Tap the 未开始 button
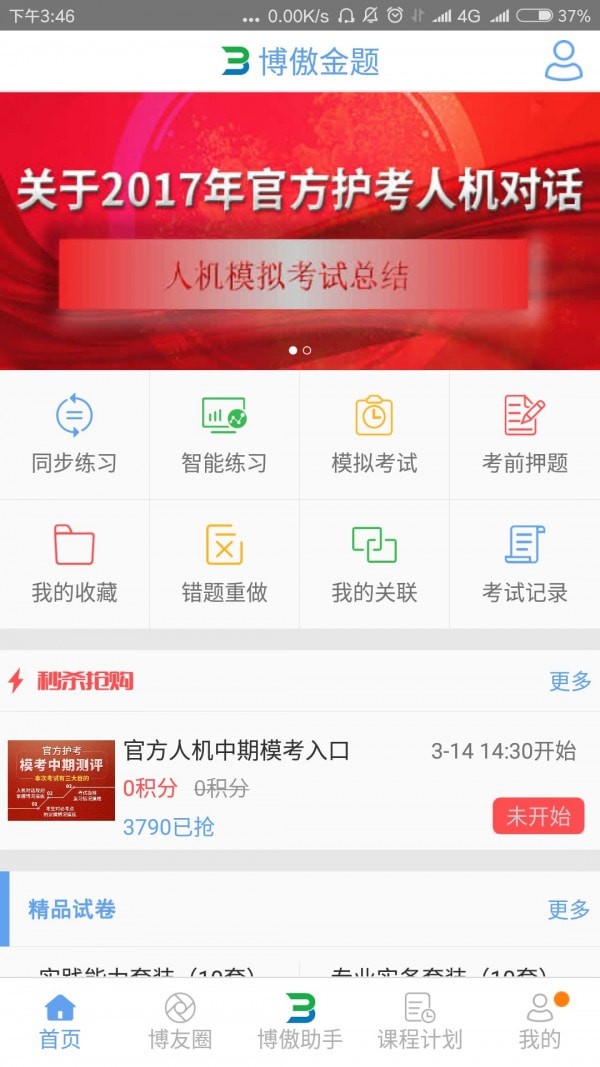The image size is (600, 1067). pos(538,816)
